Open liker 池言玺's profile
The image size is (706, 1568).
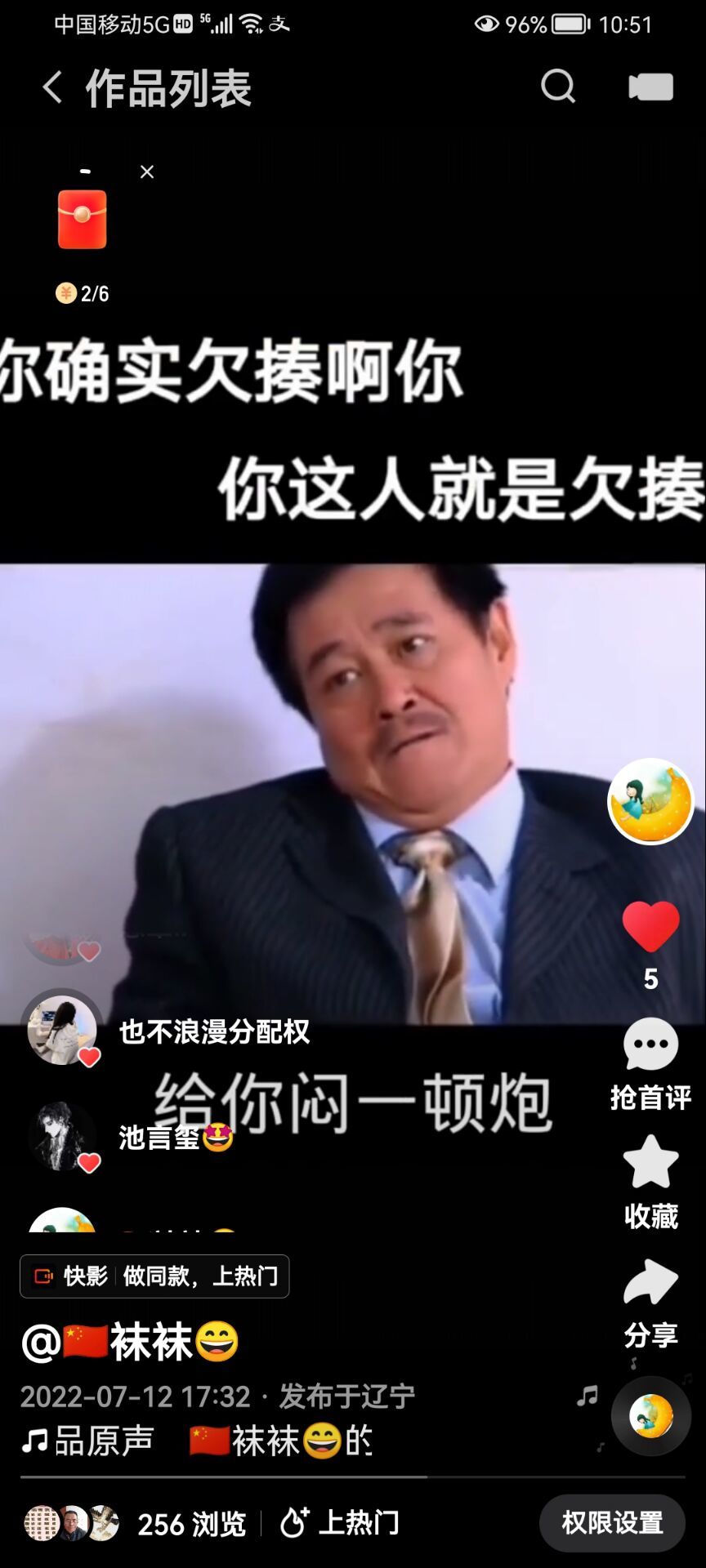point(62,1136)
